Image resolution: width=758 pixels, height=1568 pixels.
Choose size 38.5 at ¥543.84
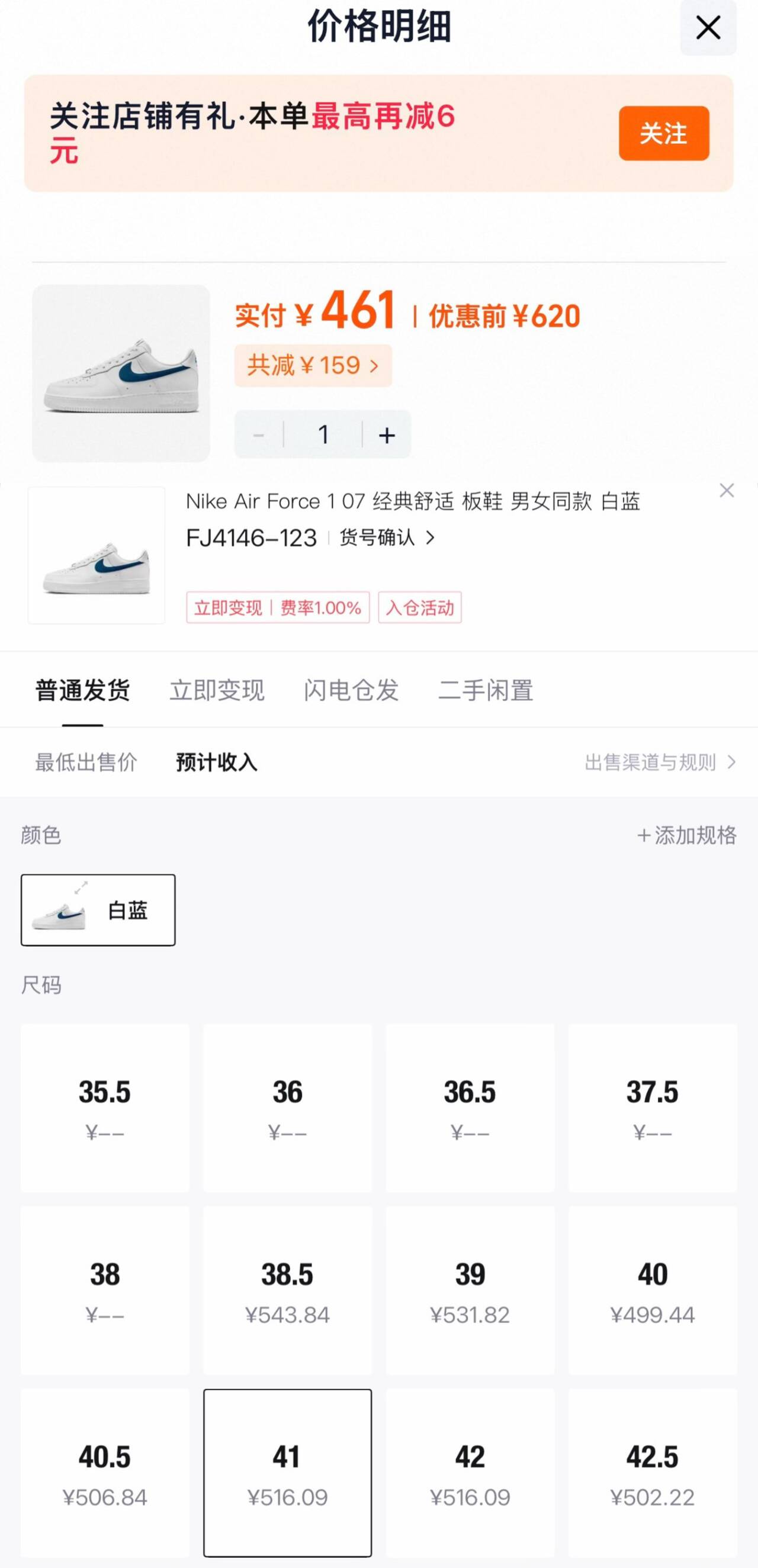[x=287, y=1290]
